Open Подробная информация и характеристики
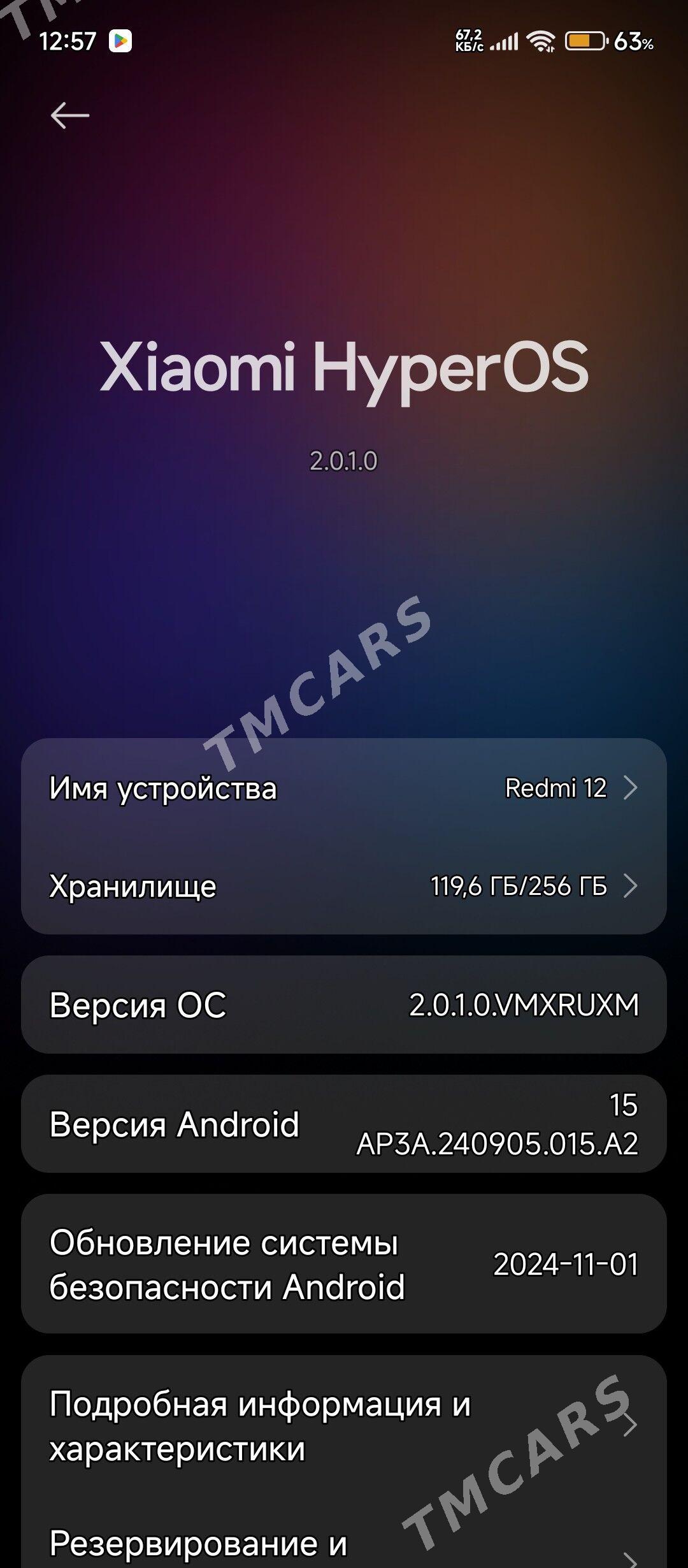The width and height of the screenshot is (688, 1568). [344, 1426]
